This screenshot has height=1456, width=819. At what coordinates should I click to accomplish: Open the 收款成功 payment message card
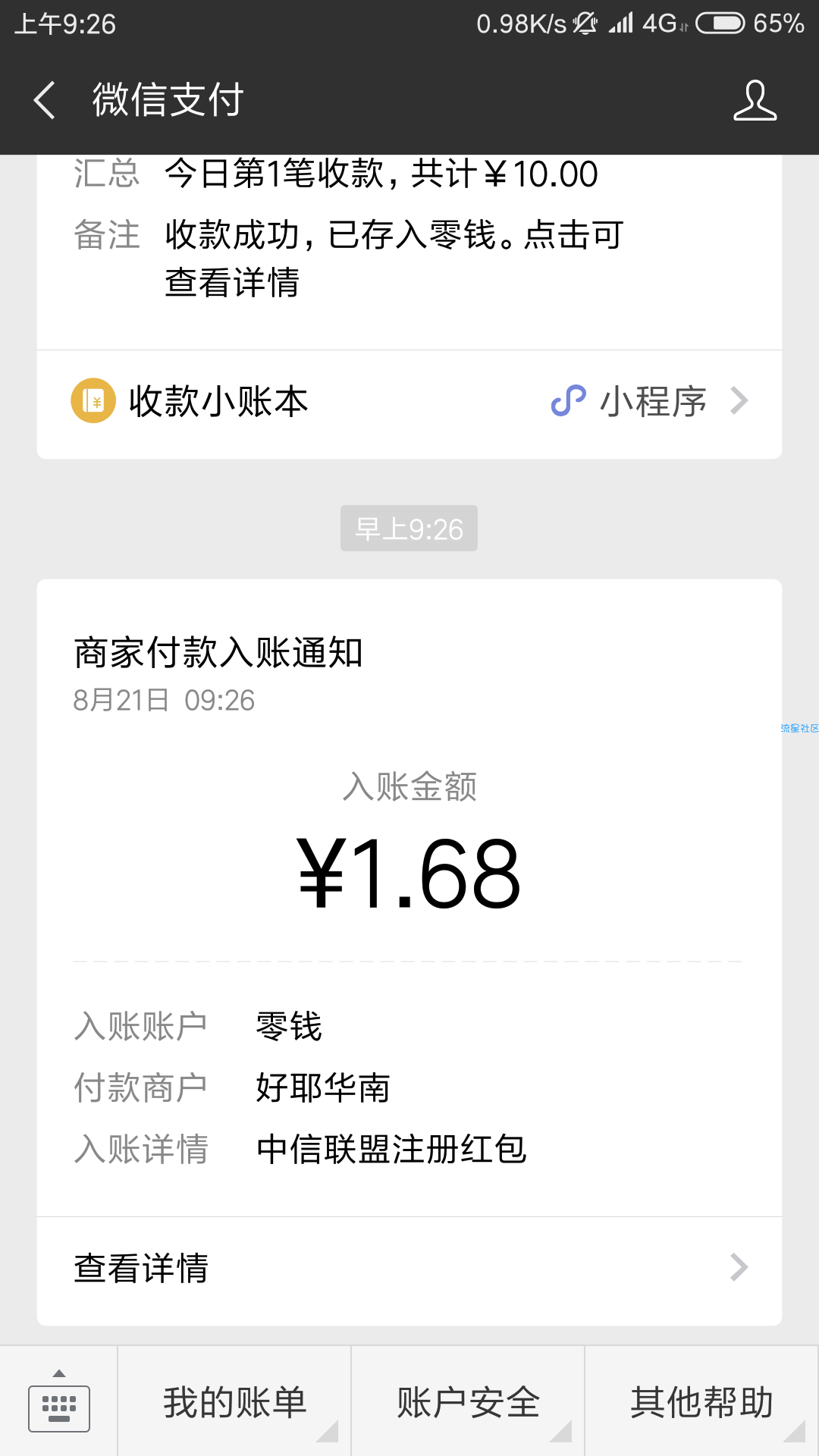(x=409, y=252)
